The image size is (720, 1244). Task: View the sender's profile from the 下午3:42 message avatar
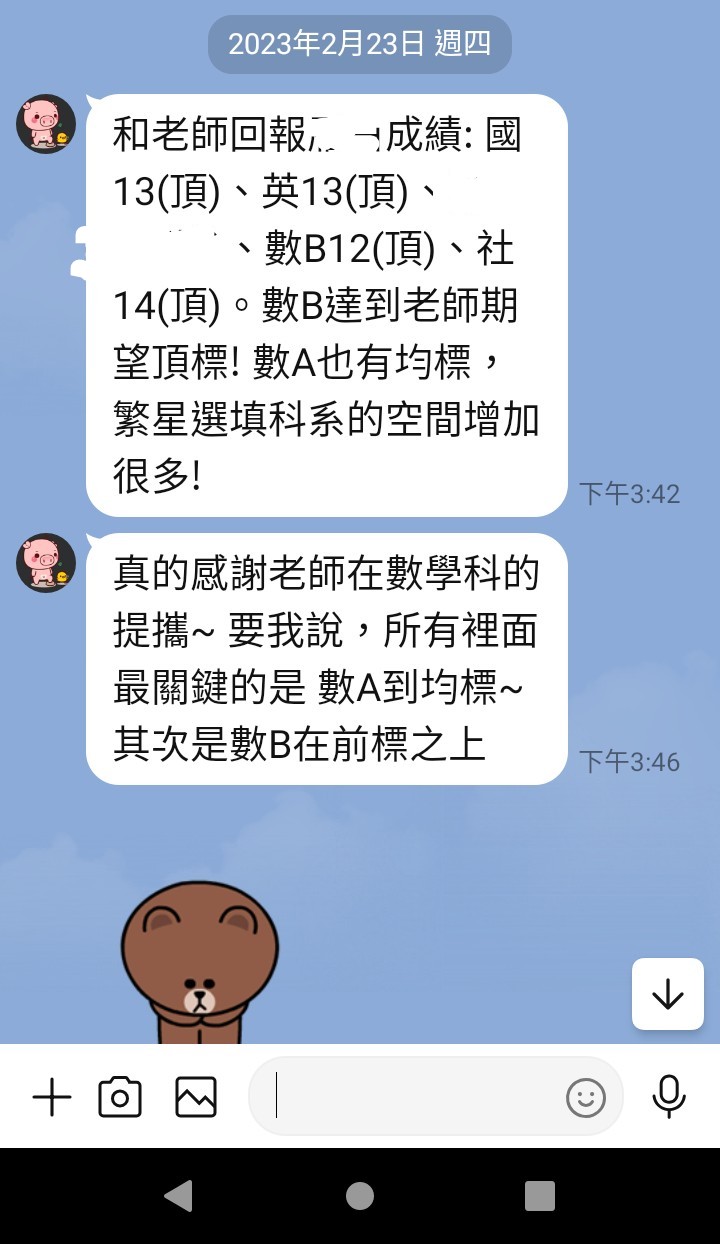pyautogui.click(x=46, y=124)
